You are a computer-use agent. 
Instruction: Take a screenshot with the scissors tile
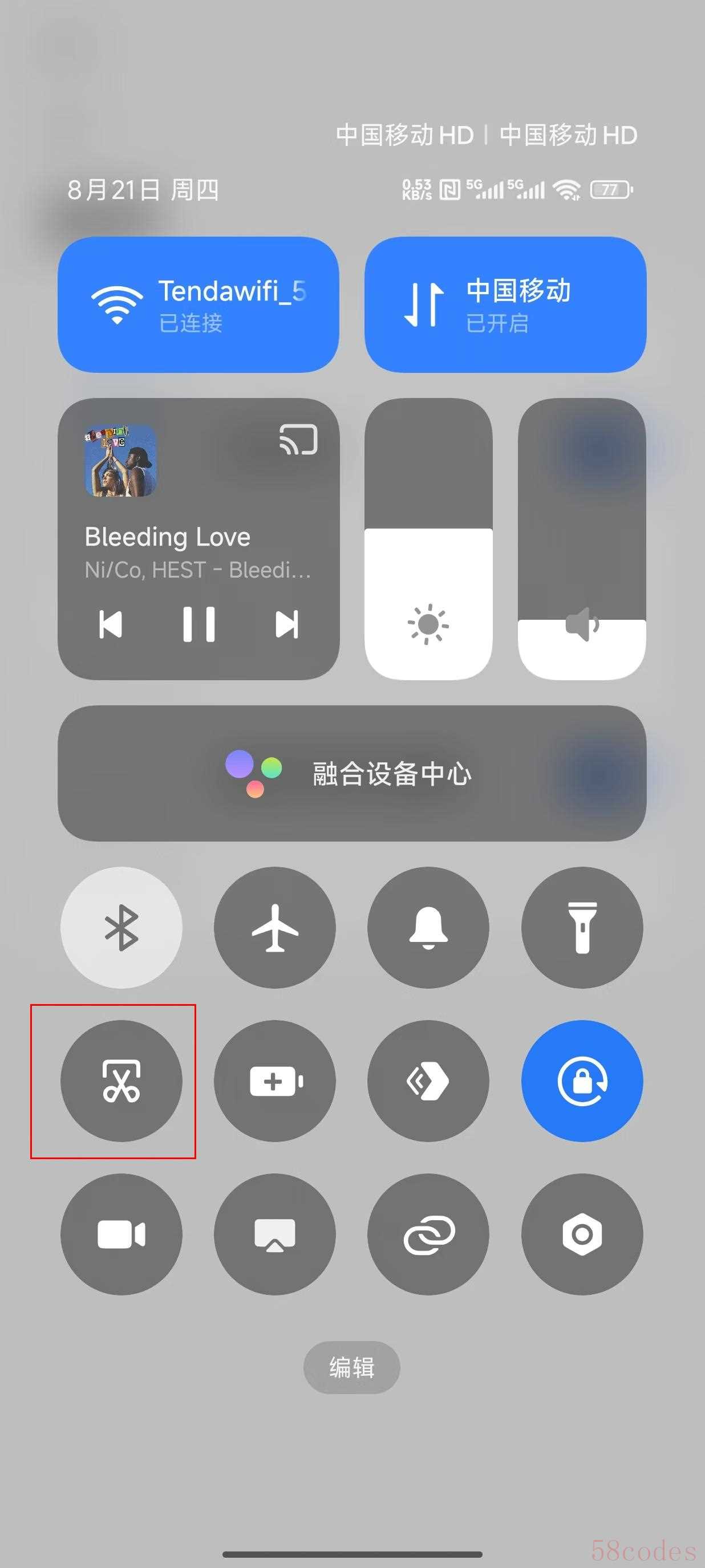[121, 1080]
